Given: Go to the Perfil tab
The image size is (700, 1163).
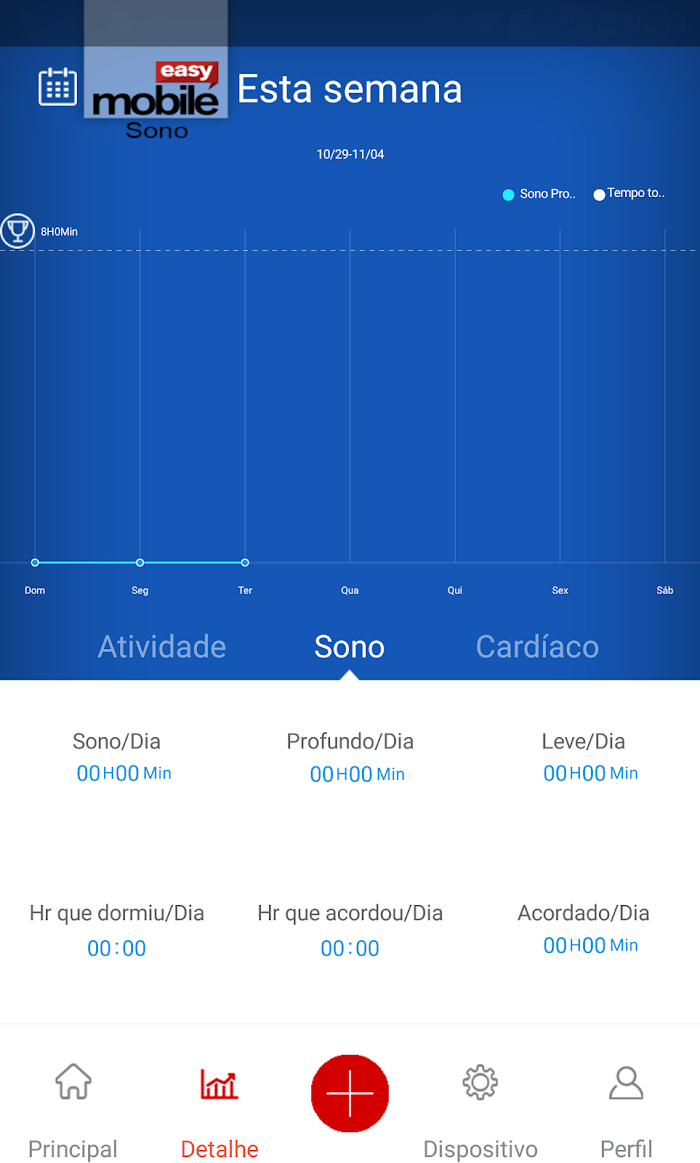Looking at the screenshot, I should coord(627,1110).
